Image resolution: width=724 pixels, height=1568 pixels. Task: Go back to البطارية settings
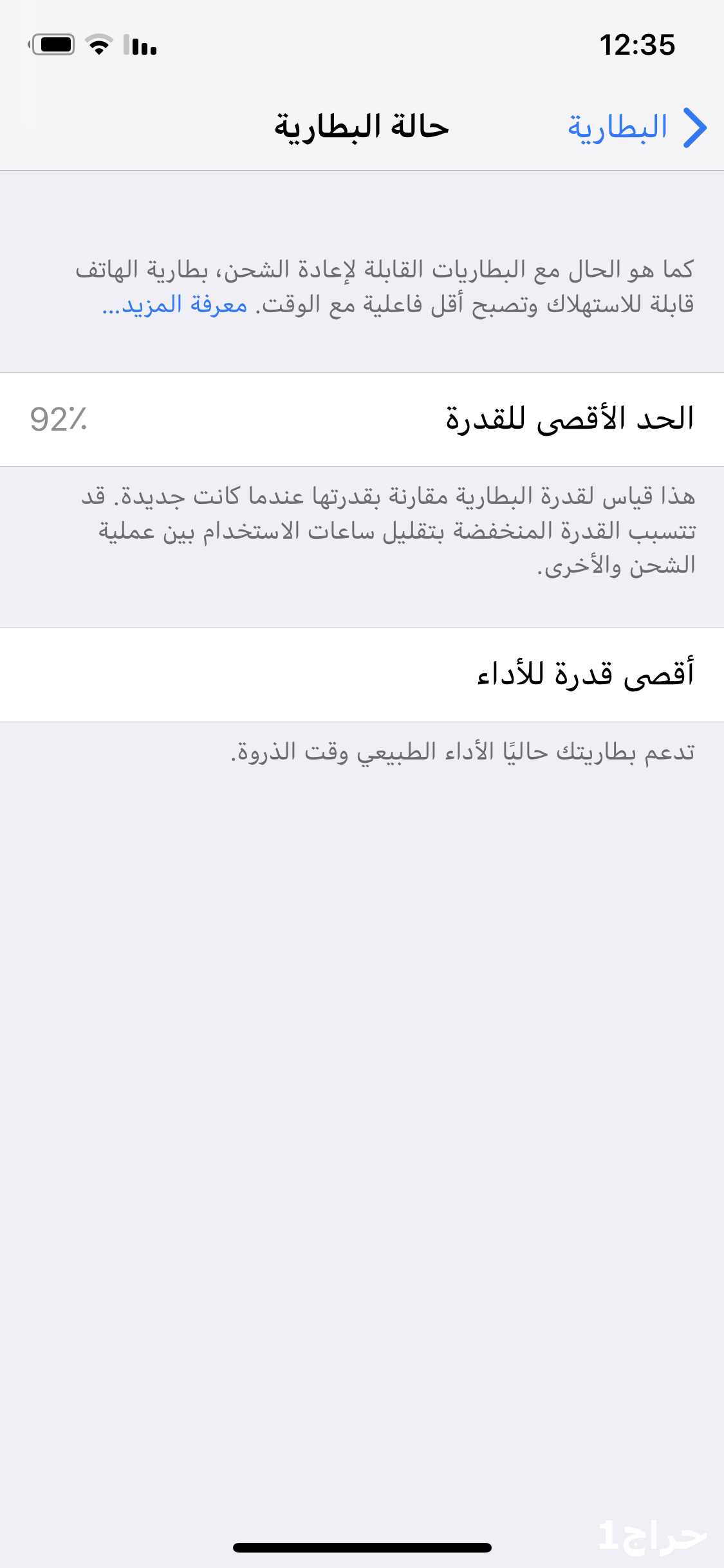[636, 127]
